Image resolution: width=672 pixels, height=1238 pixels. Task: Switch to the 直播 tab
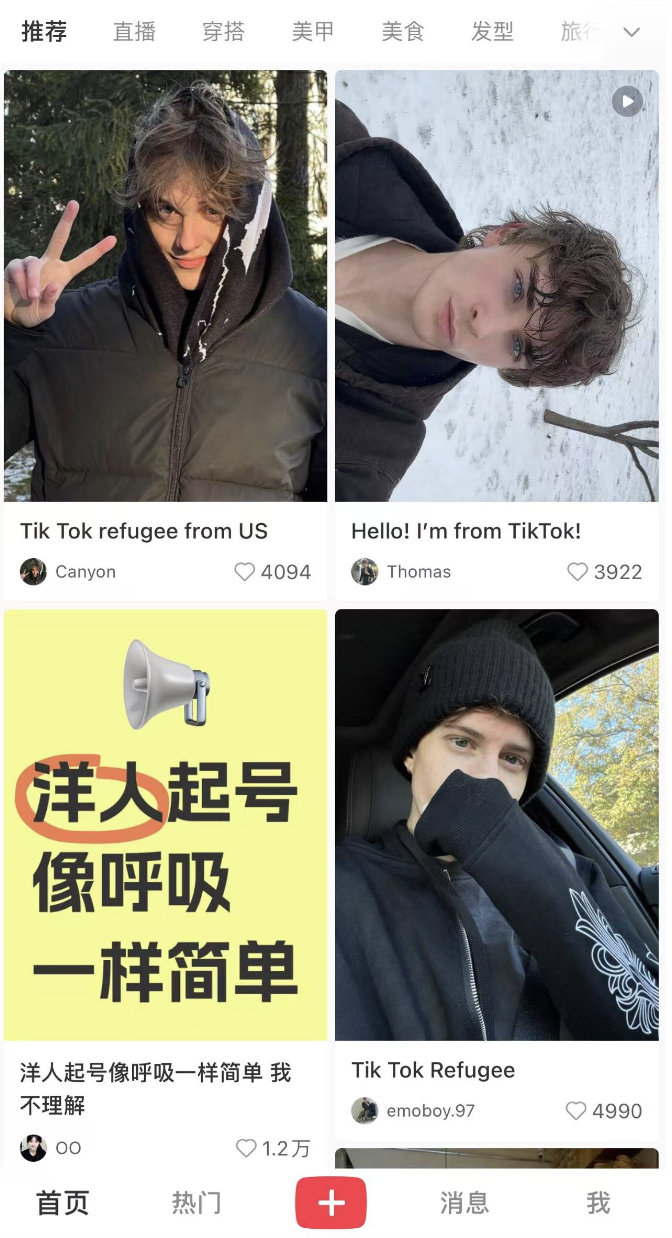click(134, 32)
